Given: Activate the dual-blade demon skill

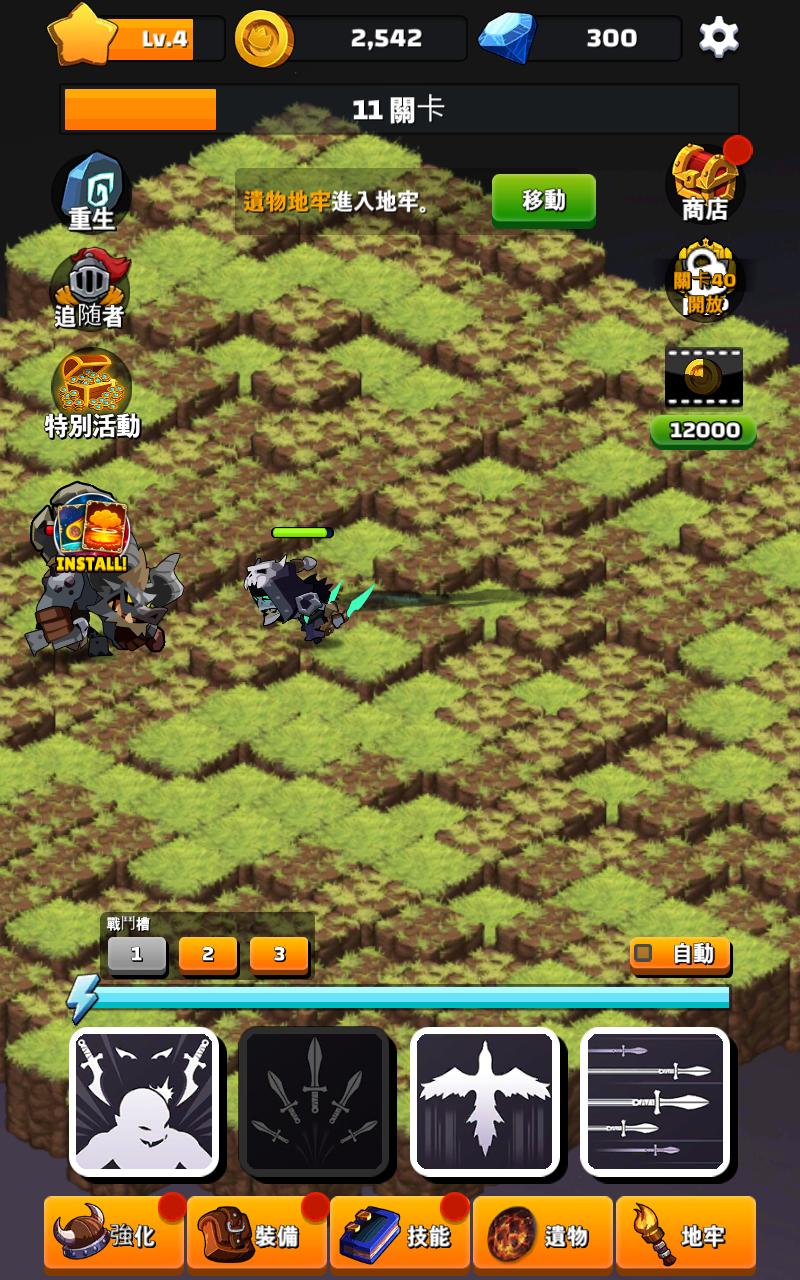Looking at the screenshot, I should [x=144, y=1102].
